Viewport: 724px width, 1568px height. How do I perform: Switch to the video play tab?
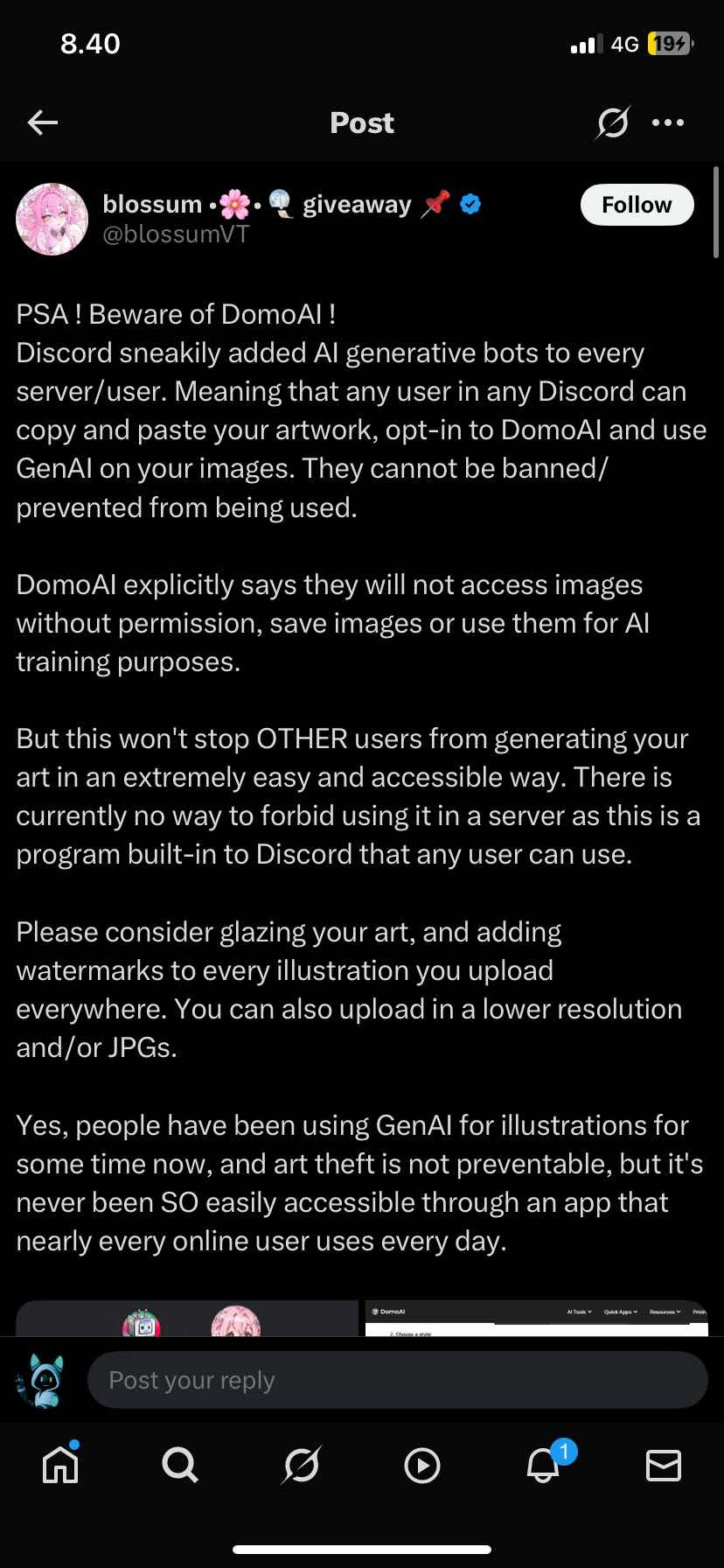[422, 1466]
